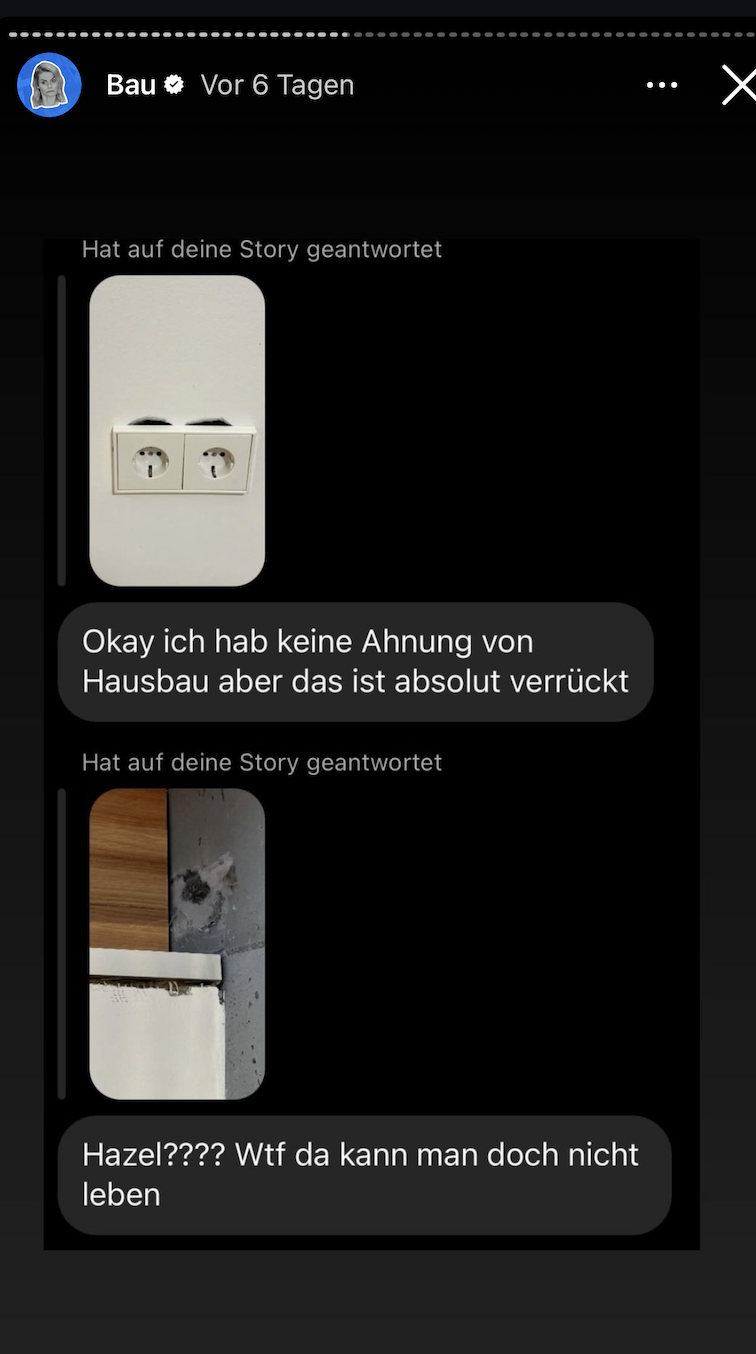This screenshot has height=1354, width=756.
Task: Open the story overflow menu
Action: [x=661, y=85]
